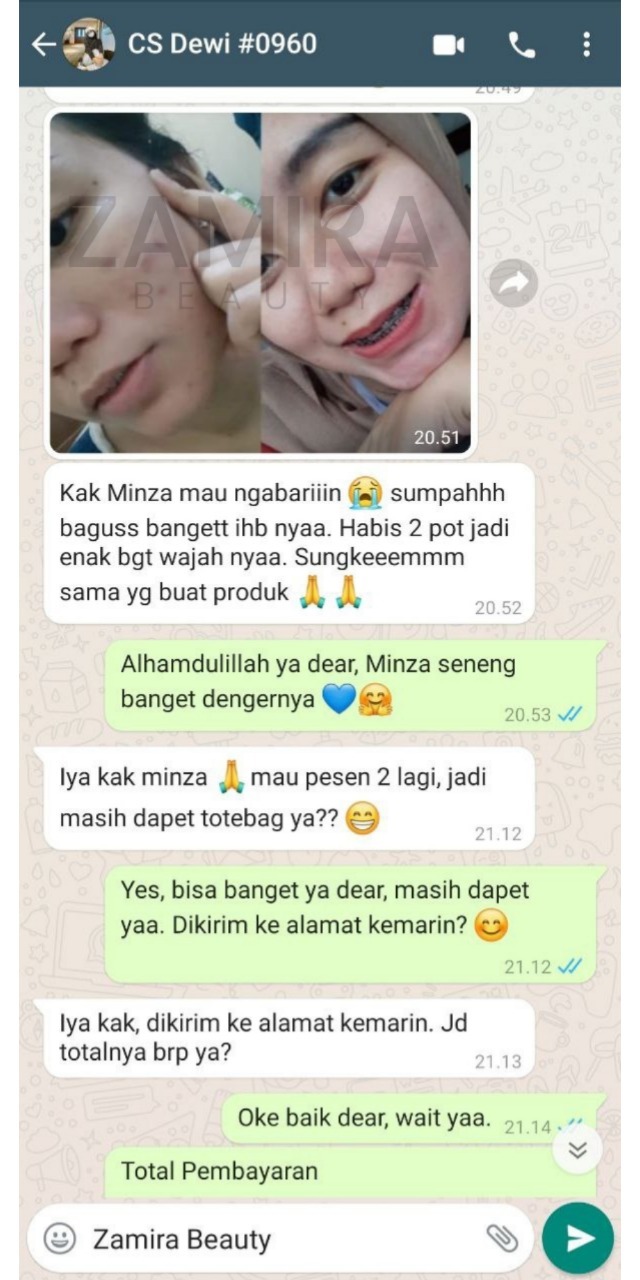Open the photo sent at 20.51
This screenshot has height=1280, width=640.
point(260,282)
